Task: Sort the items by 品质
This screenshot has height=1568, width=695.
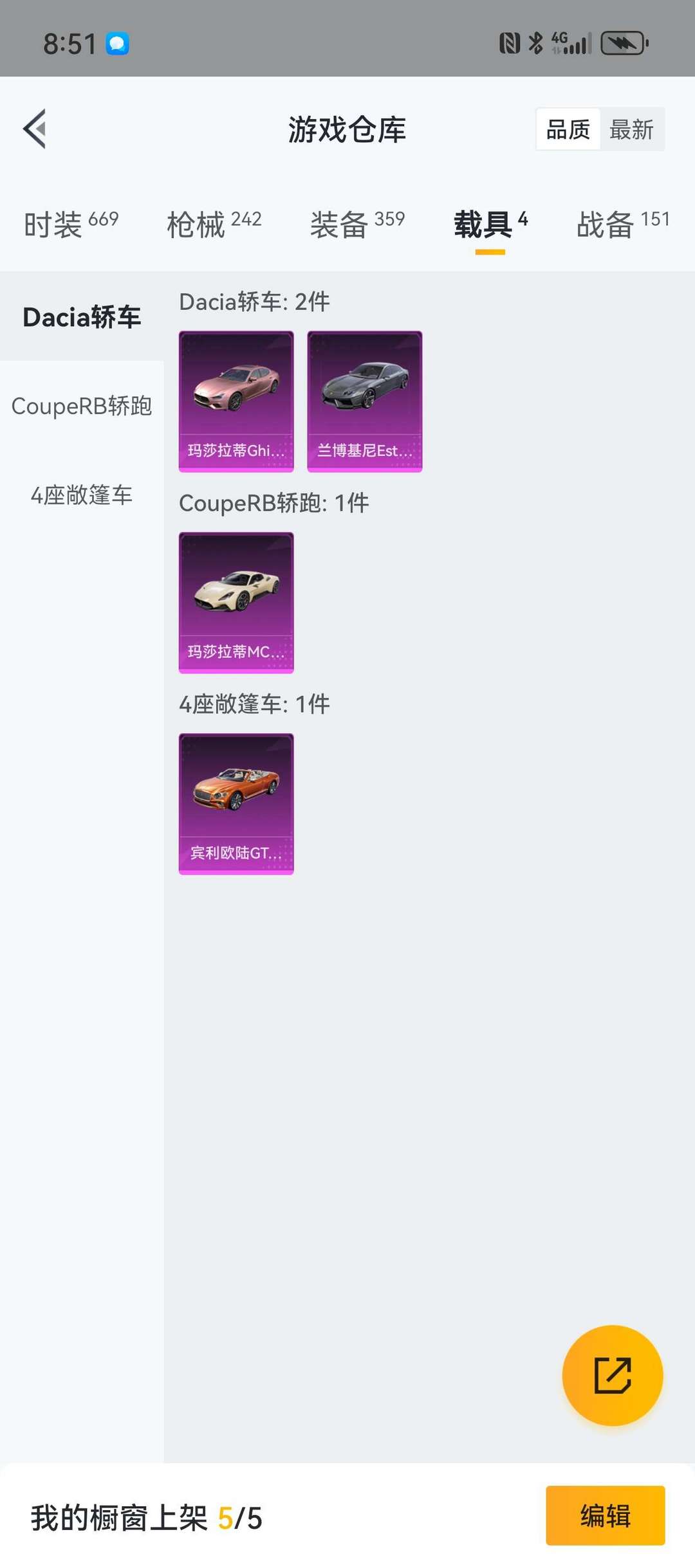Action: pos(568,129)
